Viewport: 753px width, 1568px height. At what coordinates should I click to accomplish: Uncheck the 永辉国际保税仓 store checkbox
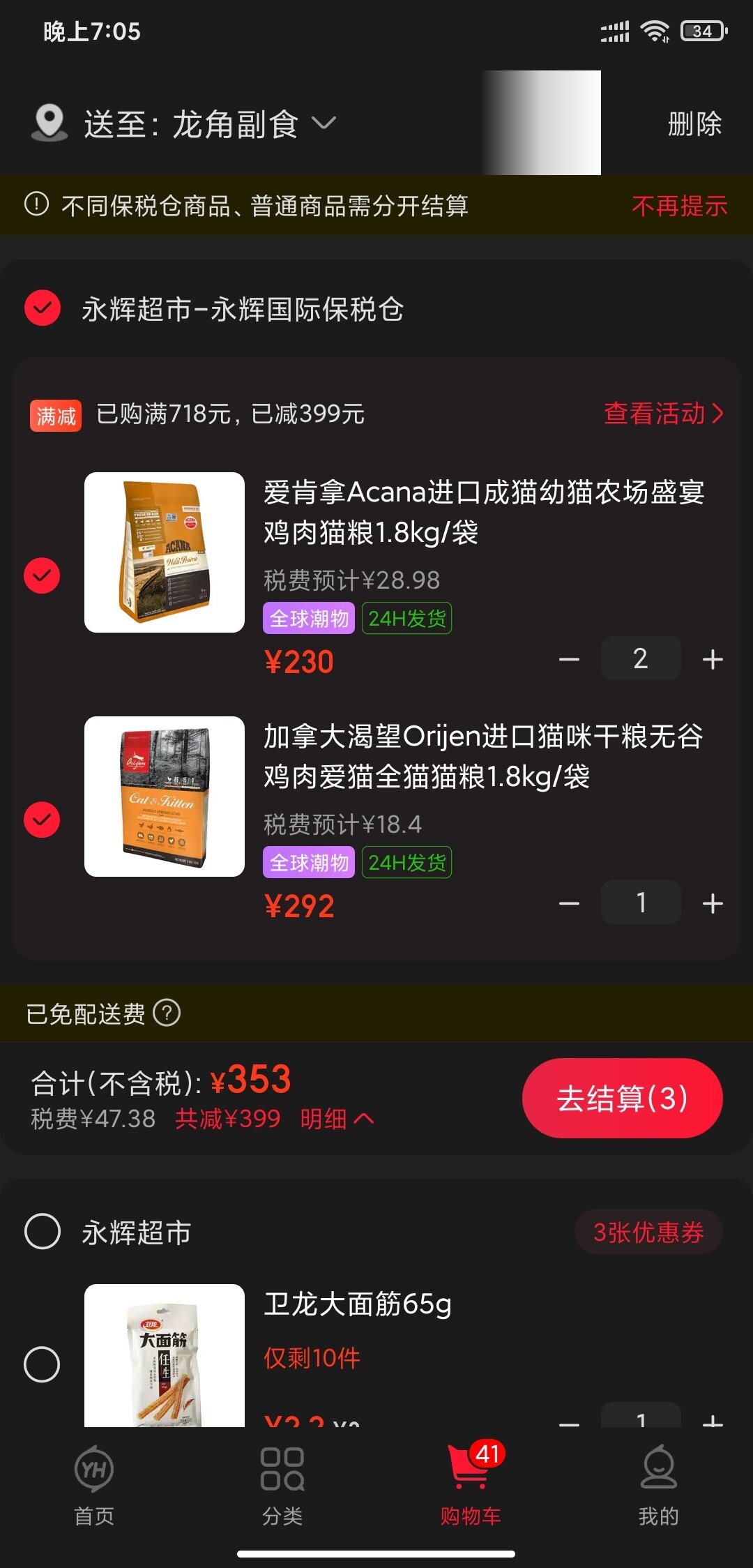(43, 308)
